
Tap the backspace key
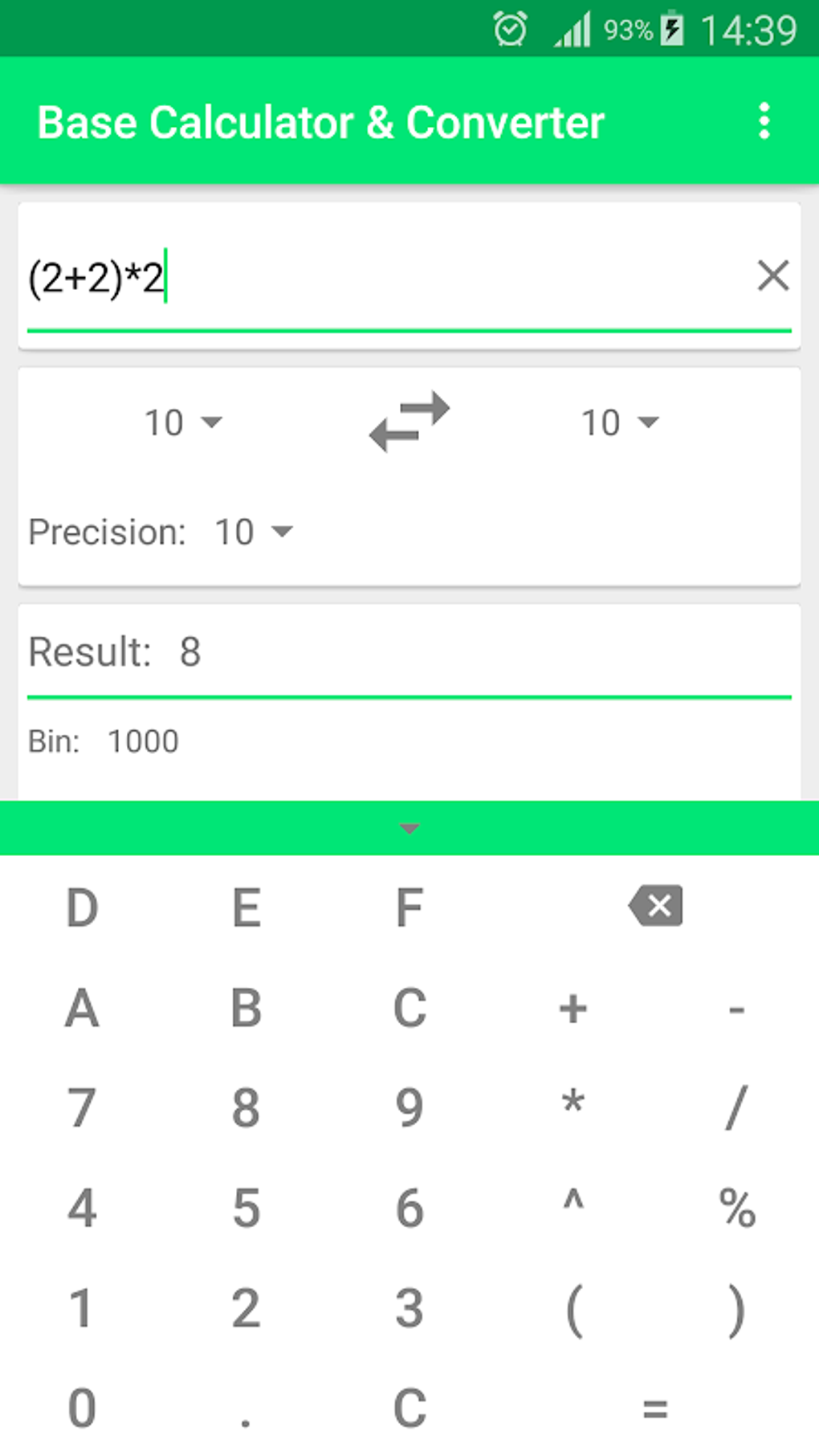[655, 907]
